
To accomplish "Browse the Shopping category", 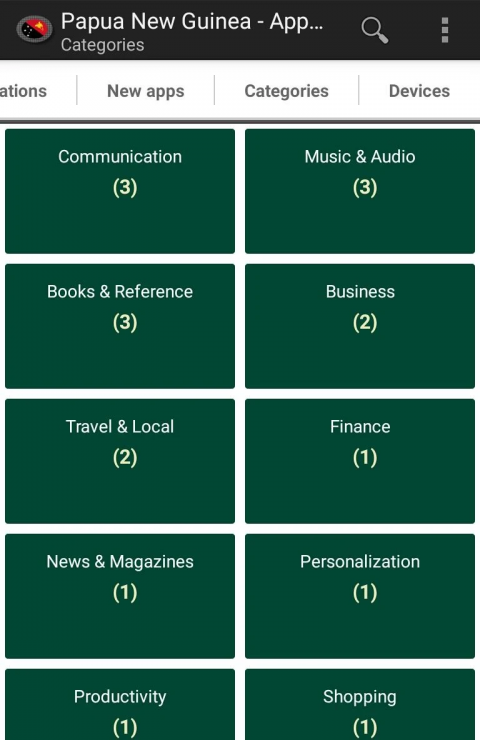I will tap(360, 704).
